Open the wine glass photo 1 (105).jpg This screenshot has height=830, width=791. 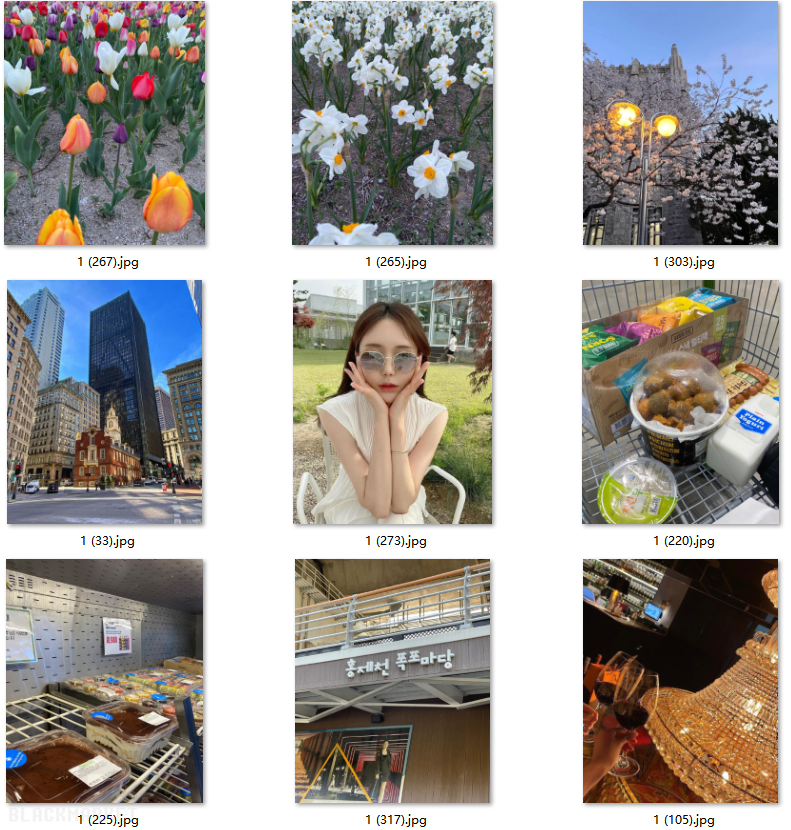[680, 681]
